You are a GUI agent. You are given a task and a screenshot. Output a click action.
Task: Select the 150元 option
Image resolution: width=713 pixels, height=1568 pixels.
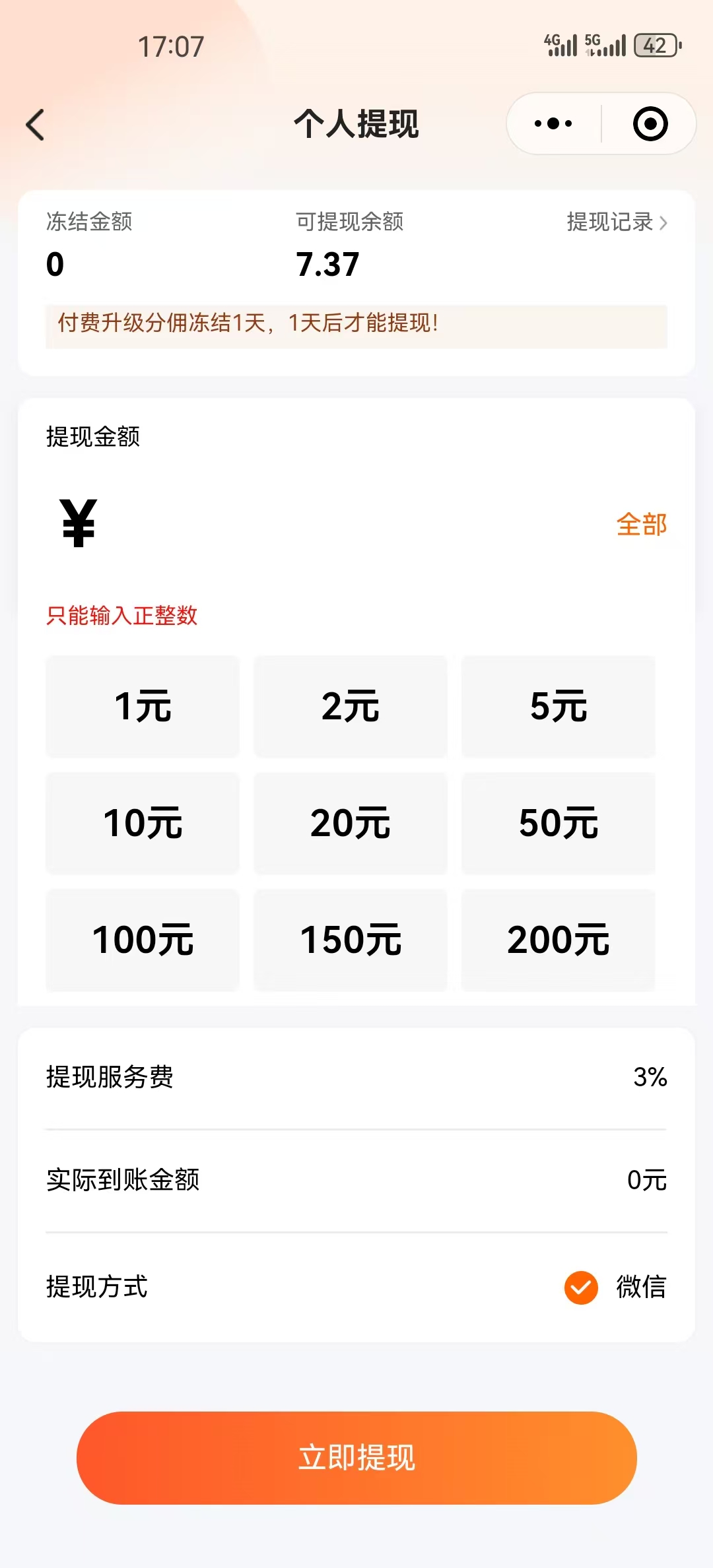pos(351,940)
